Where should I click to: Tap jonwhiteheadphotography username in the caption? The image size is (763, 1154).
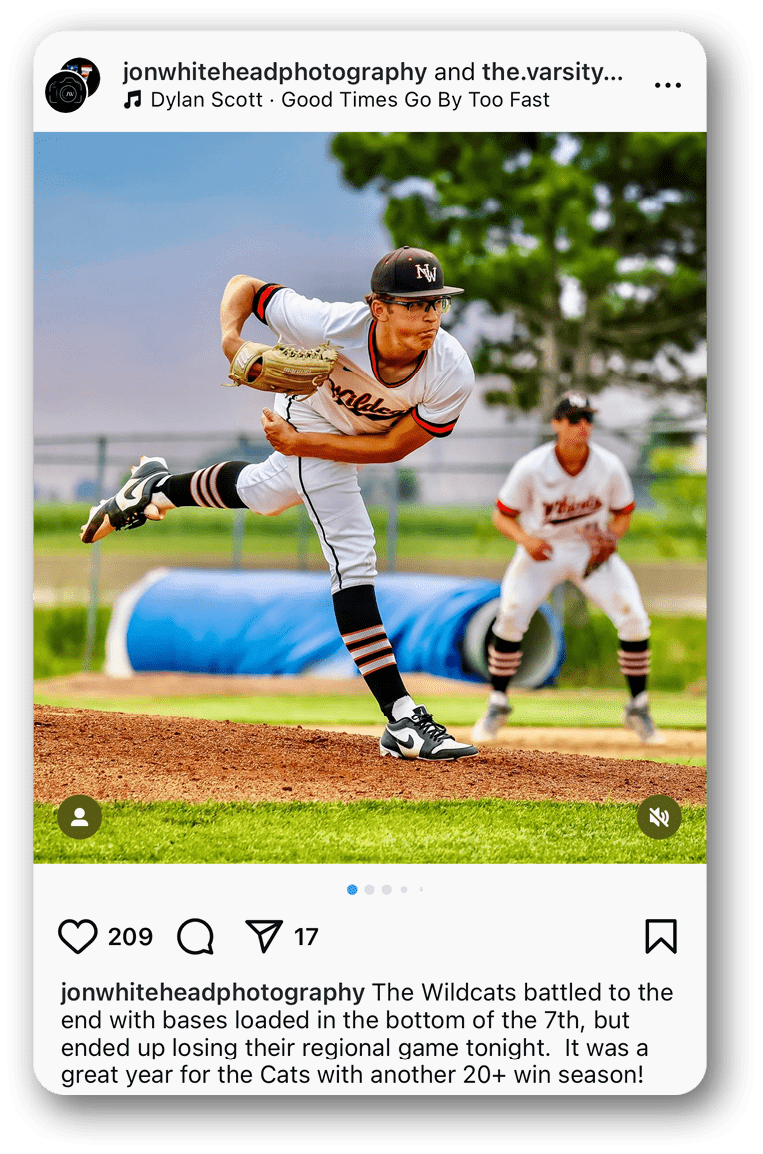click(212, 993)
